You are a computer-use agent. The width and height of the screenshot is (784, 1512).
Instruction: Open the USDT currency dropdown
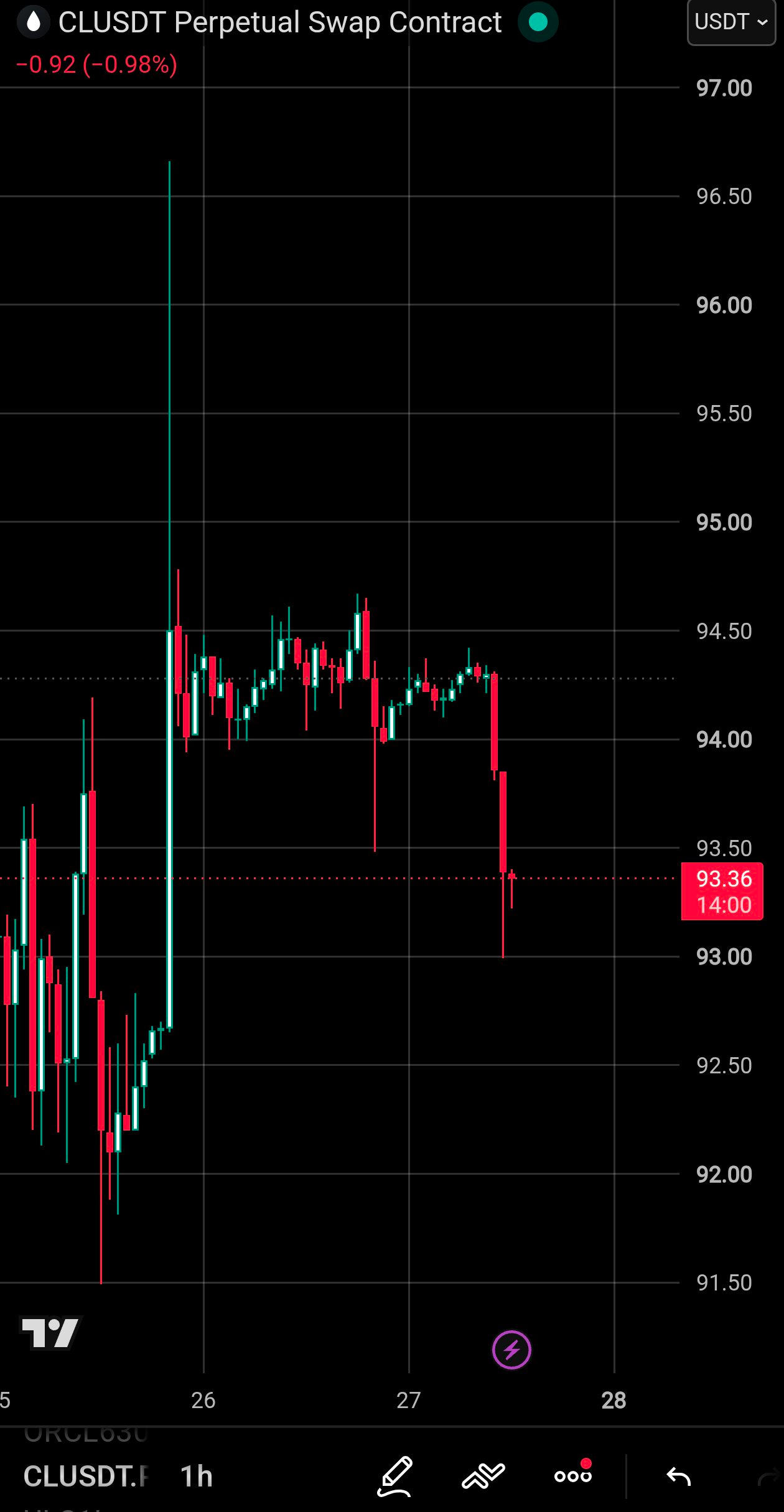click(x=731, y=22)
